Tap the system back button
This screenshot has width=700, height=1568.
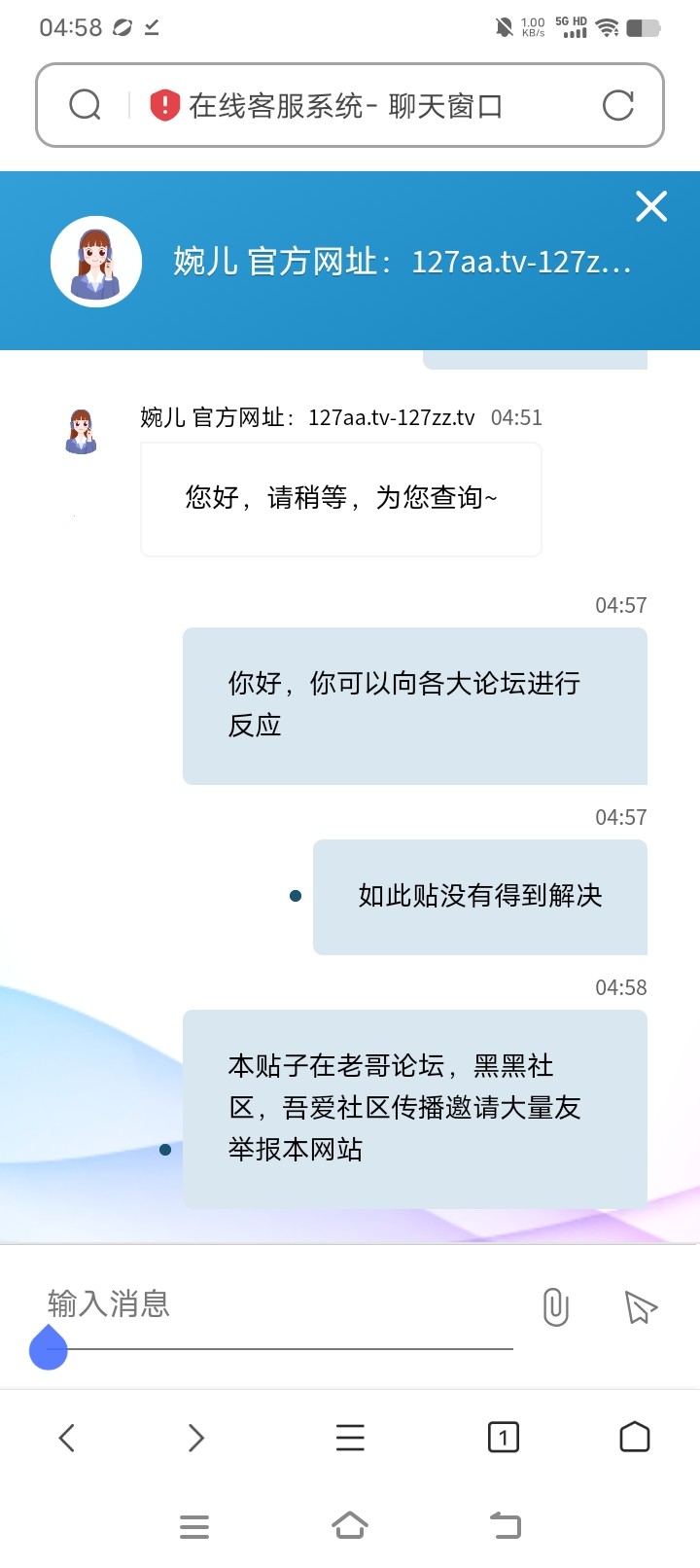[x=505, y=1526]
